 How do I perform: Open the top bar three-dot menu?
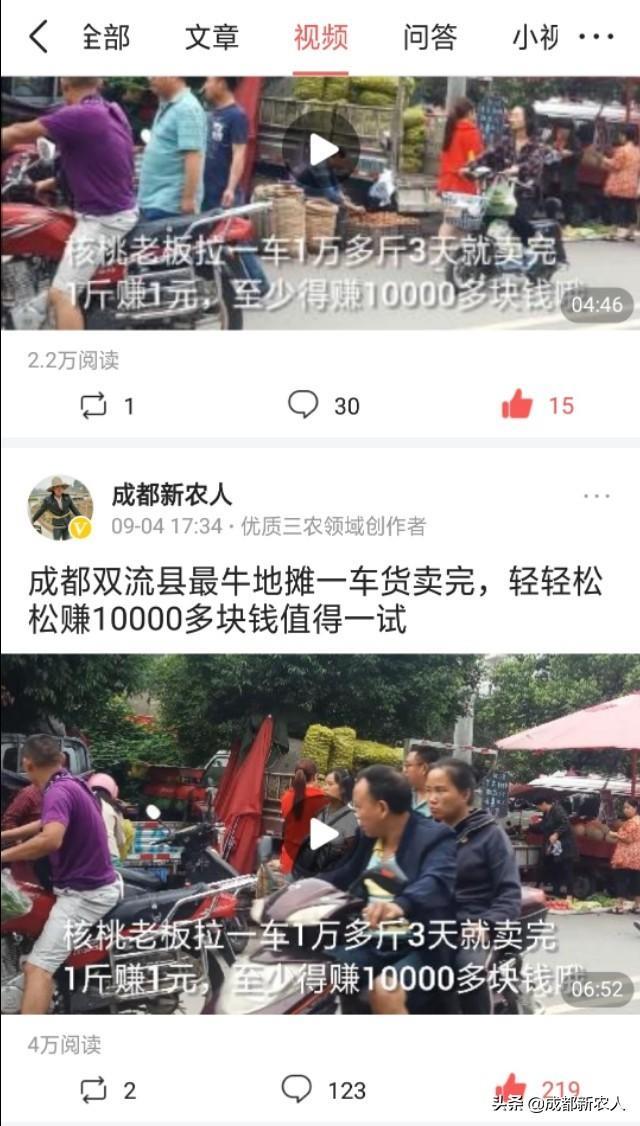pyautogui.click(x=596, y=38)
